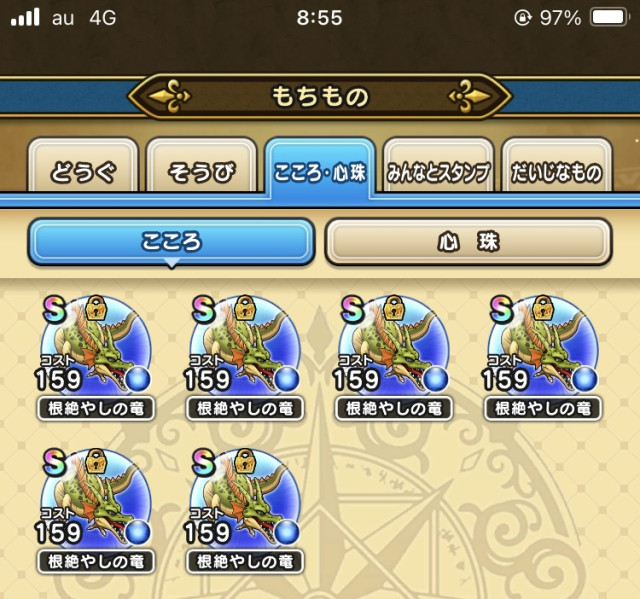Switch to the どうぐ tab
Image resolution: width=640 pixels, height=599 pixels.
click(83, 171)
